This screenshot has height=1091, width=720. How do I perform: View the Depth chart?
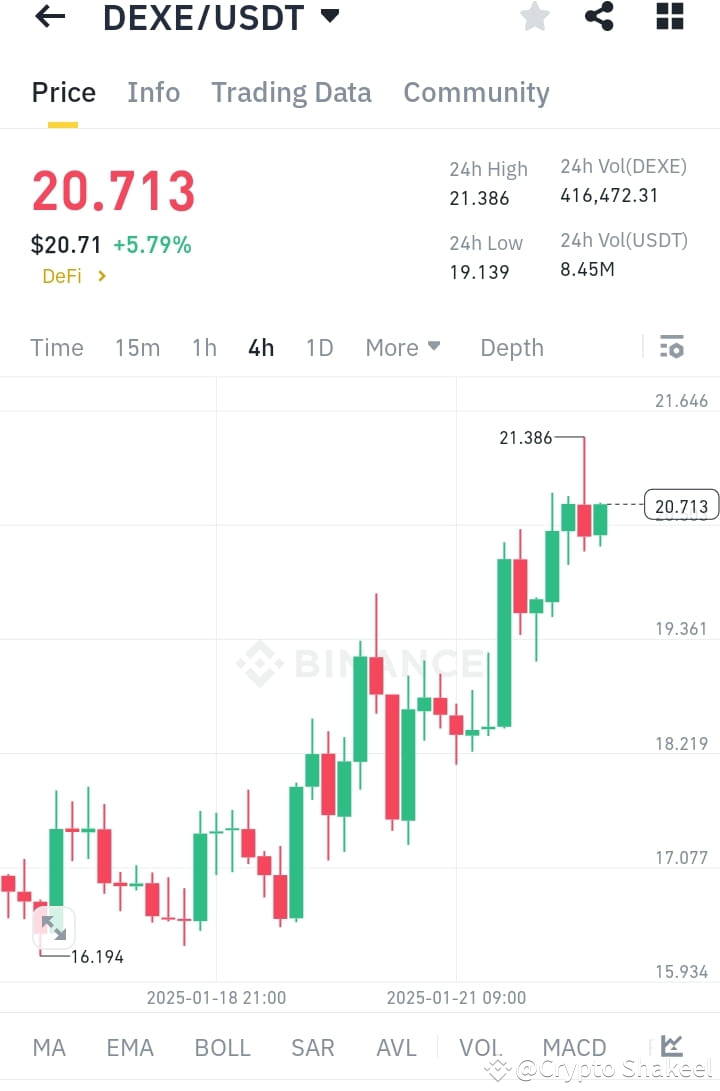512,347
